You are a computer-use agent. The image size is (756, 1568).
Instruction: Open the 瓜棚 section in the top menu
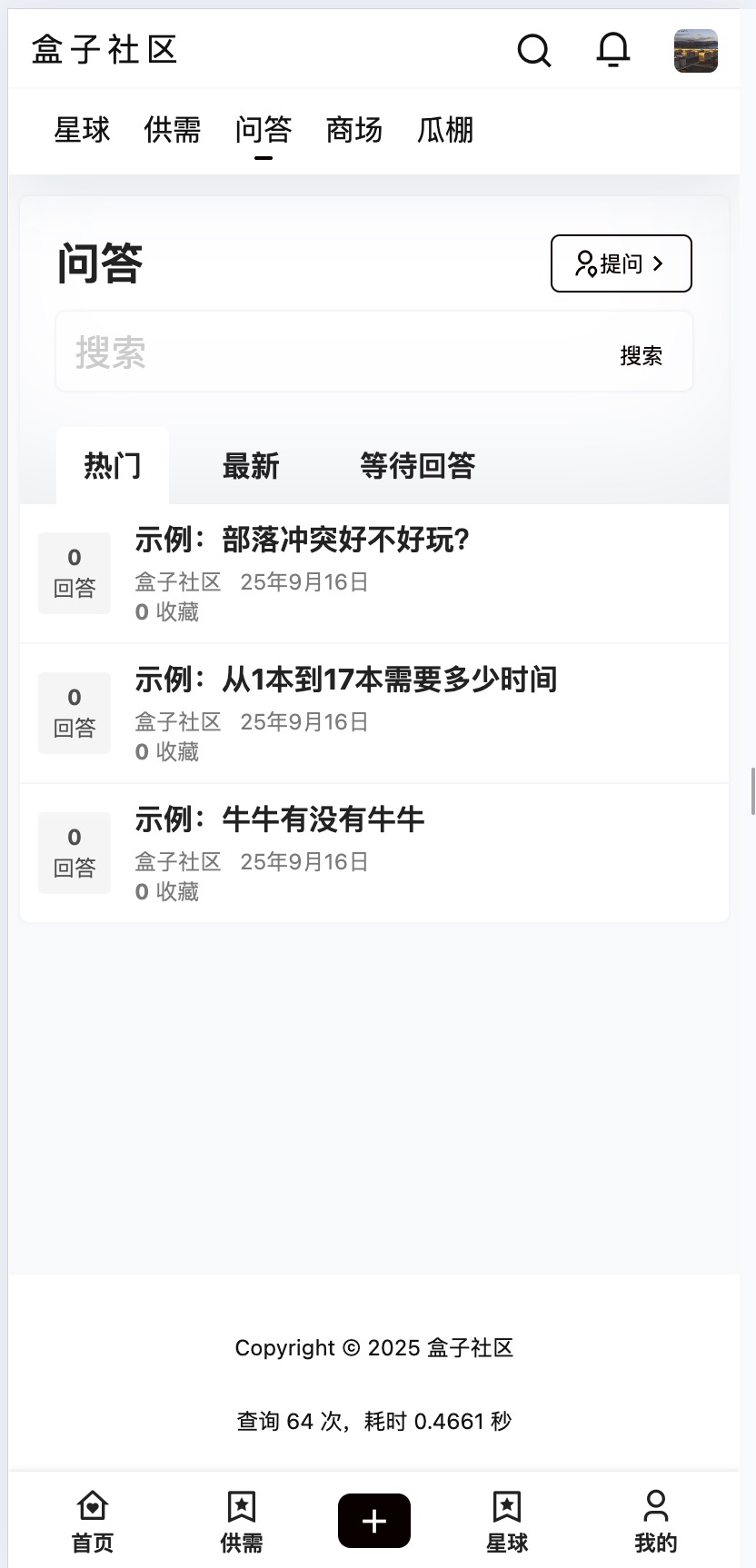[445, 130]
